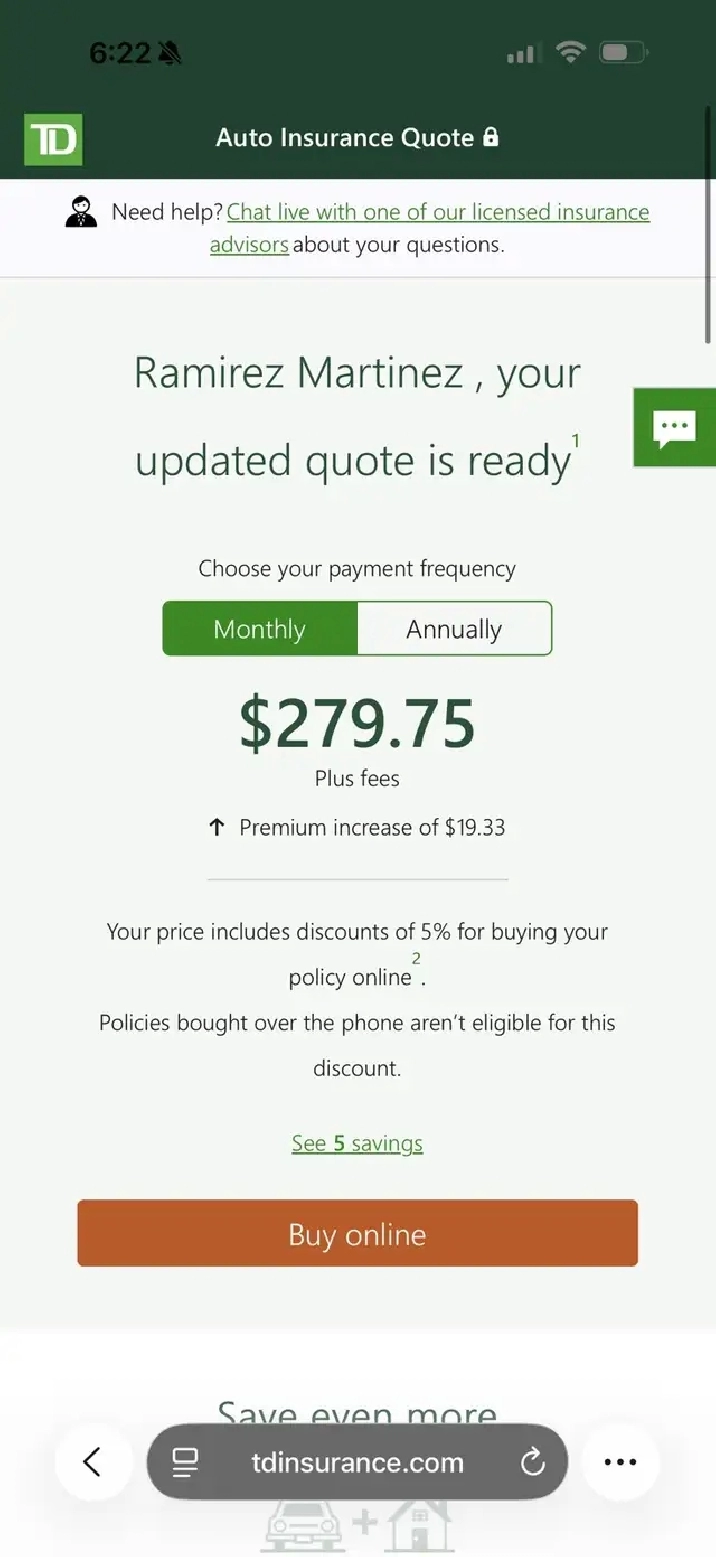Image resolution: width=716 pixels, height=1557 pixels.
Task: Reload the page with the refresh icon
Action: point(533,1462)
